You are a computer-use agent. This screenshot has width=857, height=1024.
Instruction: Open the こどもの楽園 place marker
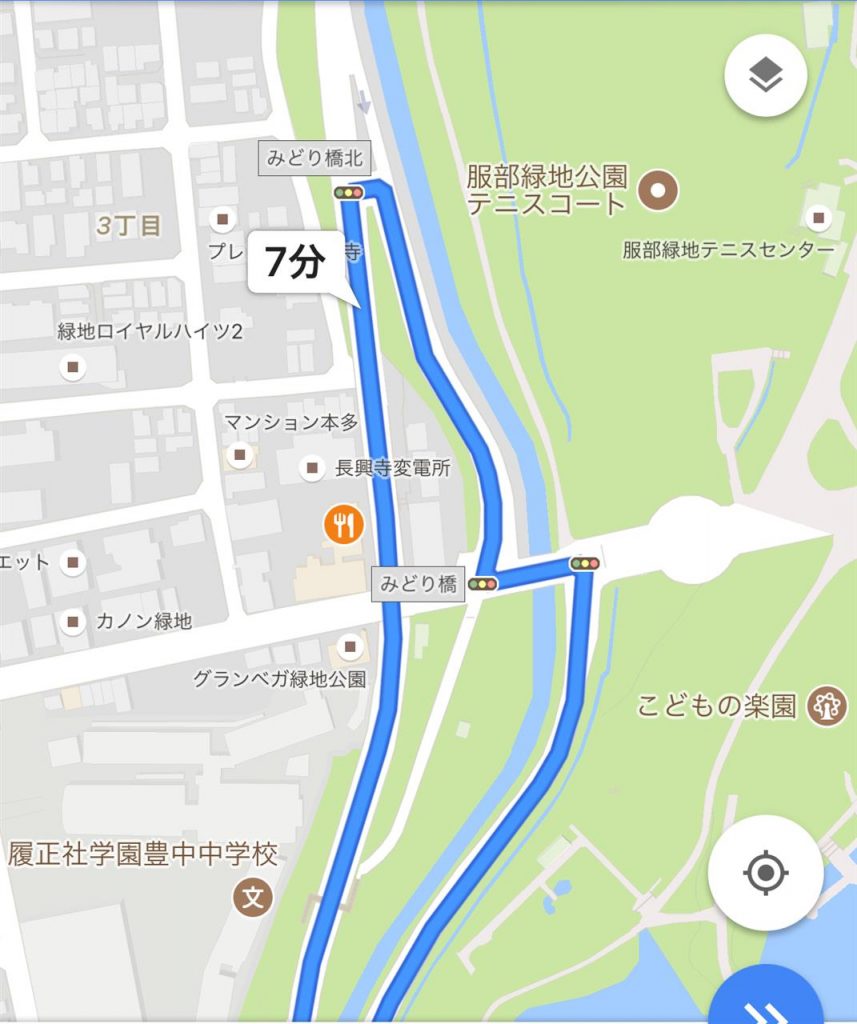[827, 706]
